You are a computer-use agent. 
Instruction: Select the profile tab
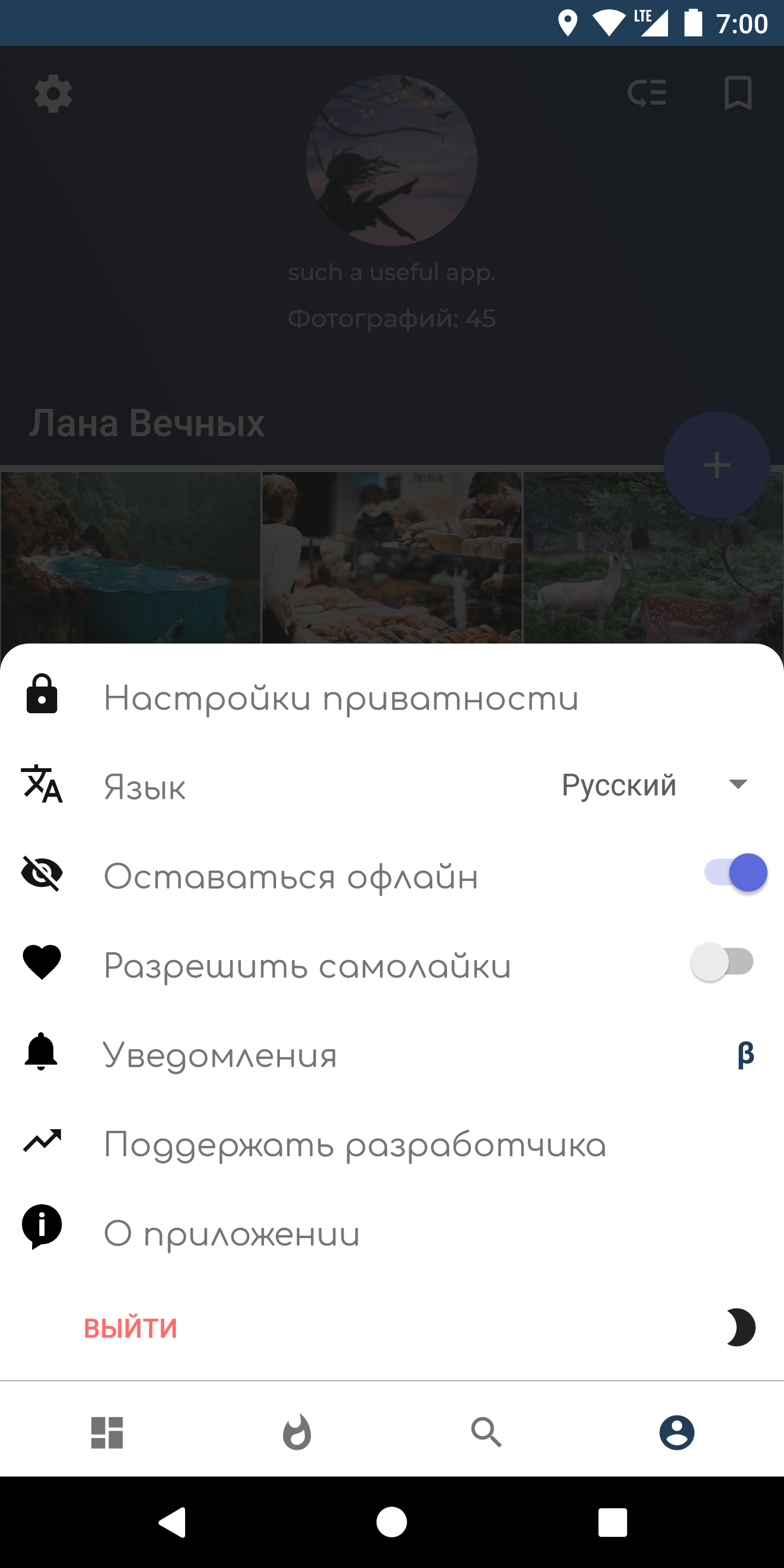(677, 1432)
